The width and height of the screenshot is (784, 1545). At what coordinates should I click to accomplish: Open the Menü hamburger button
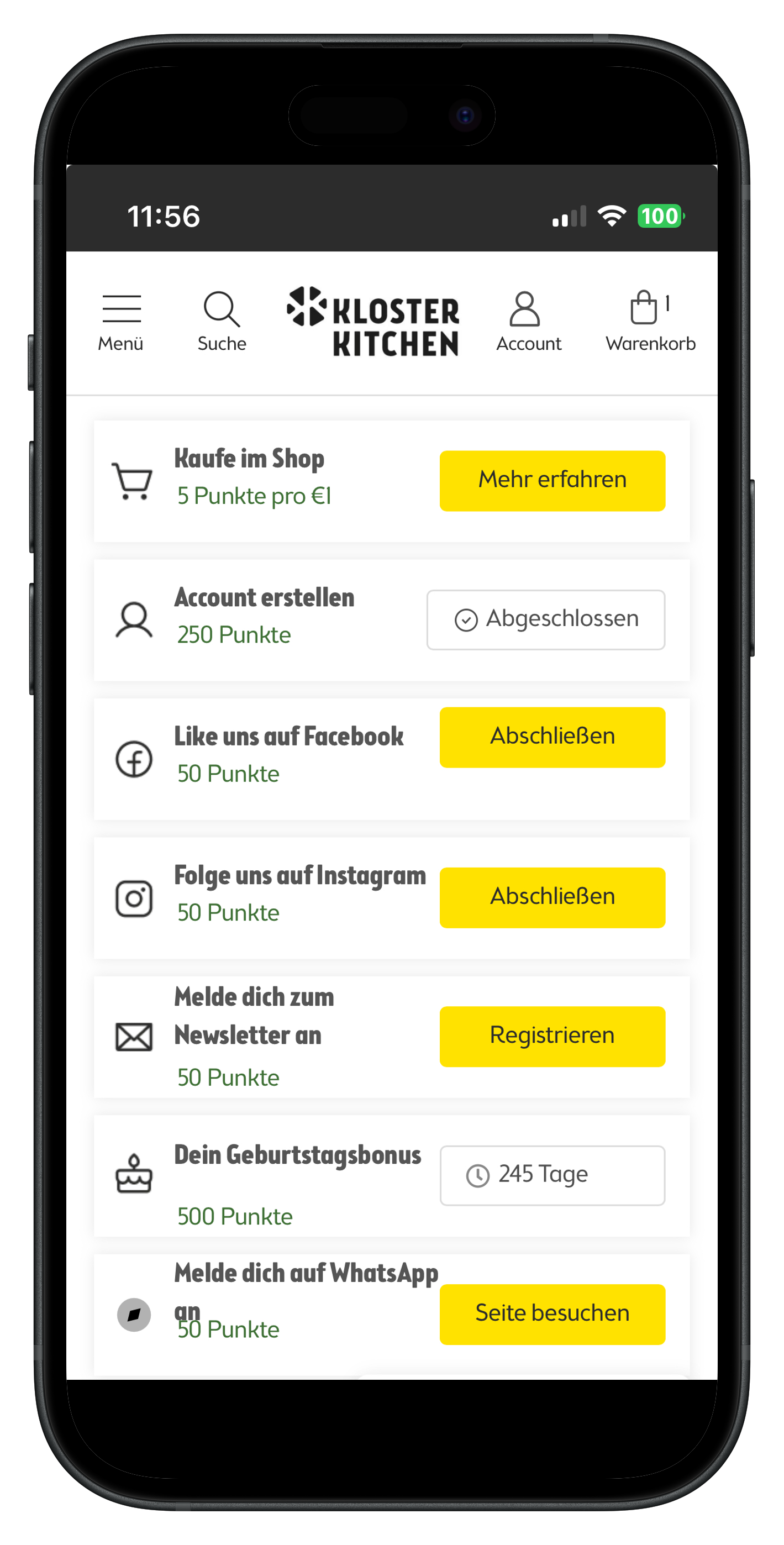(x=121, y=322)
